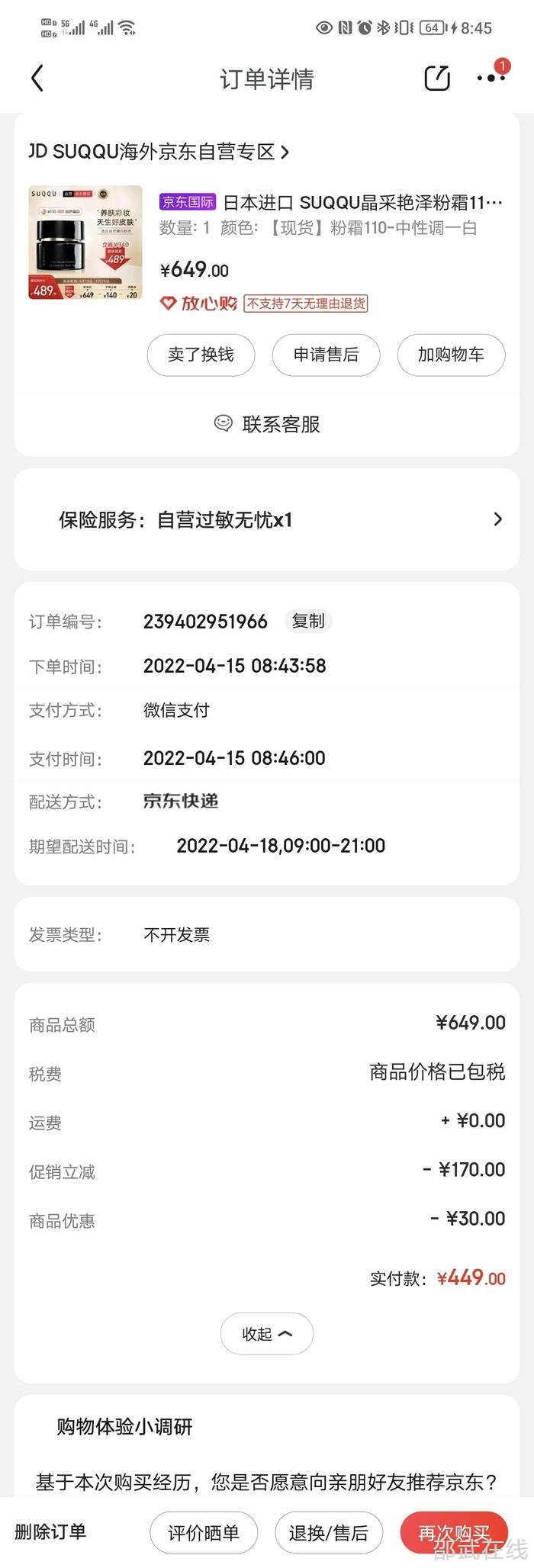Buy again with 再次购买
The height and width of the screenshot is (1568, 534).
coord(453,1532)
